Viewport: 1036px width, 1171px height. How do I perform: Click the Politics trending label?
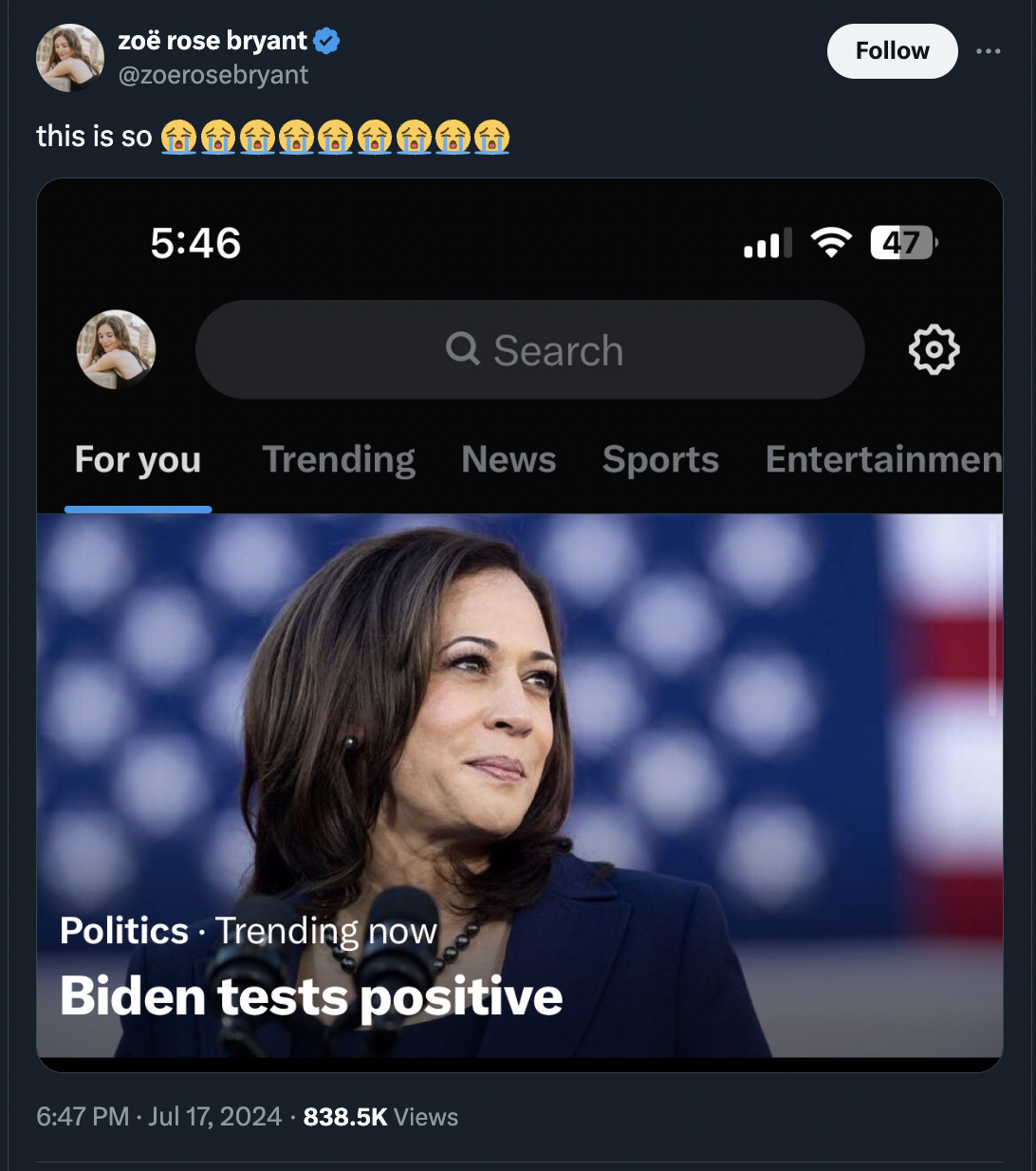124,931
